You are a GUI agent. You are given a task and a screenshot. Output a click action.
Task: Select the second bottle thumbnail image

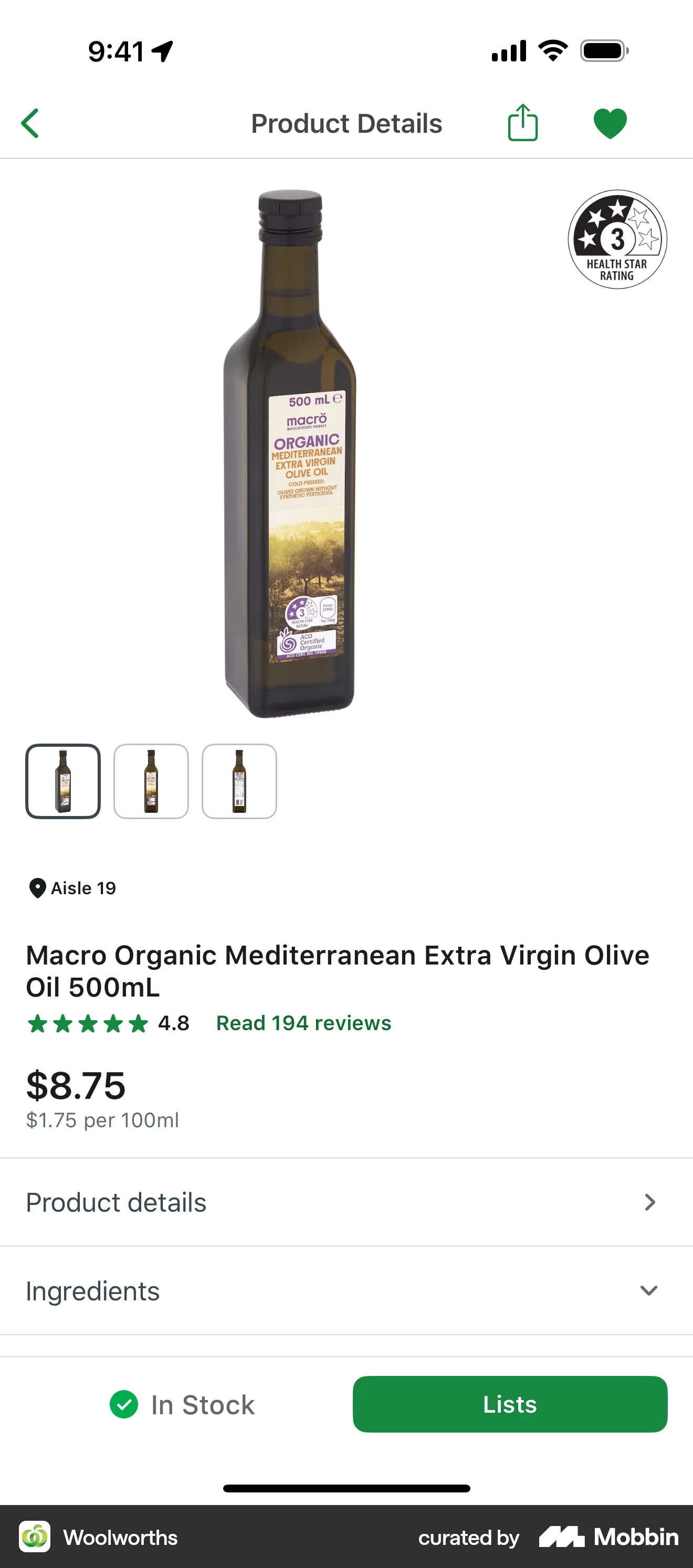[x=151, y=781]
